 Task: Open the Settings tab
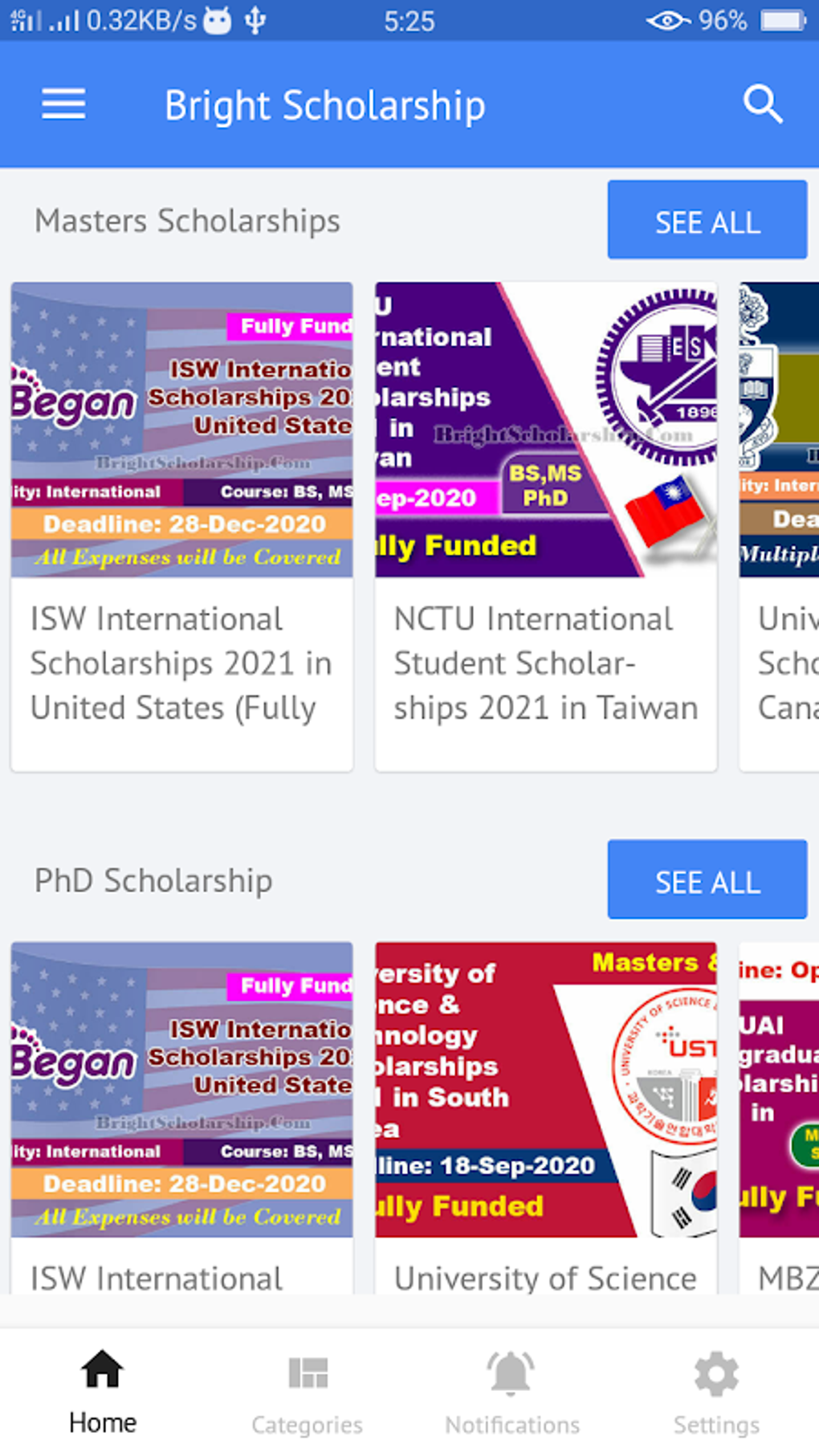pos(716,1391)
